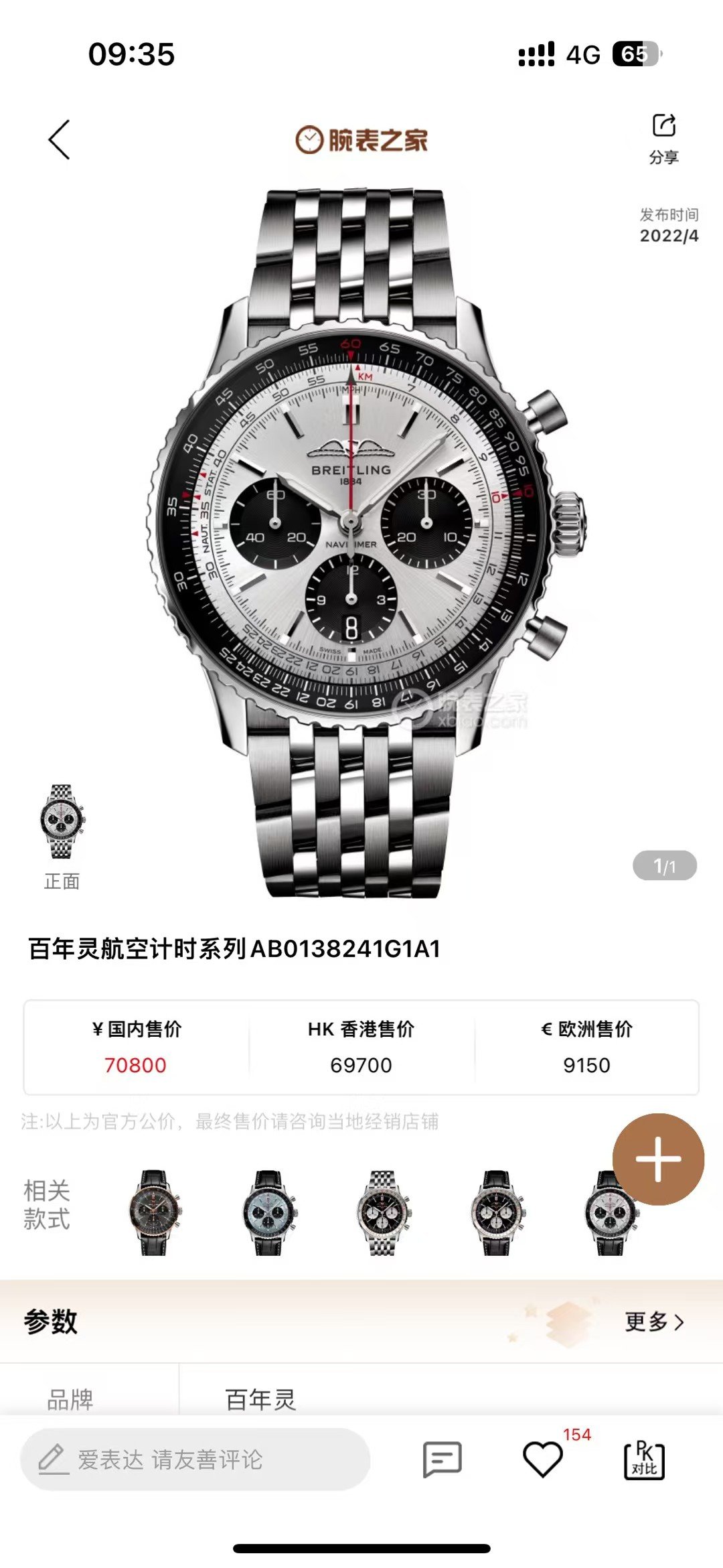Like this watch with the heart
This screenshot has width=723, height=1568.
click(542, 1459)
